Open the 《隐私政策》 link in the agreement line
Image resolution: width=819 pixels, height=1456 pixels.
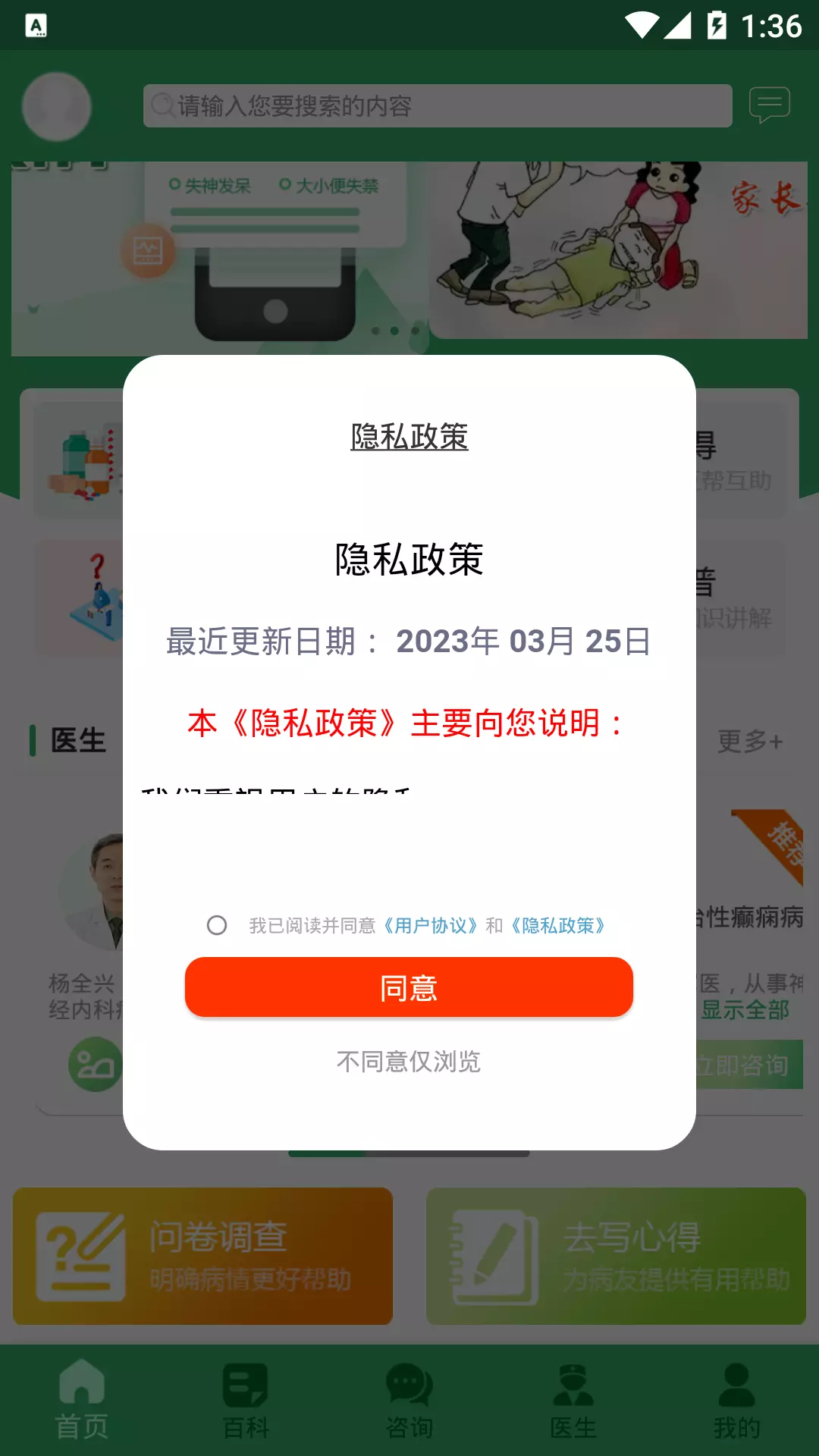click(x=558, y=925)
